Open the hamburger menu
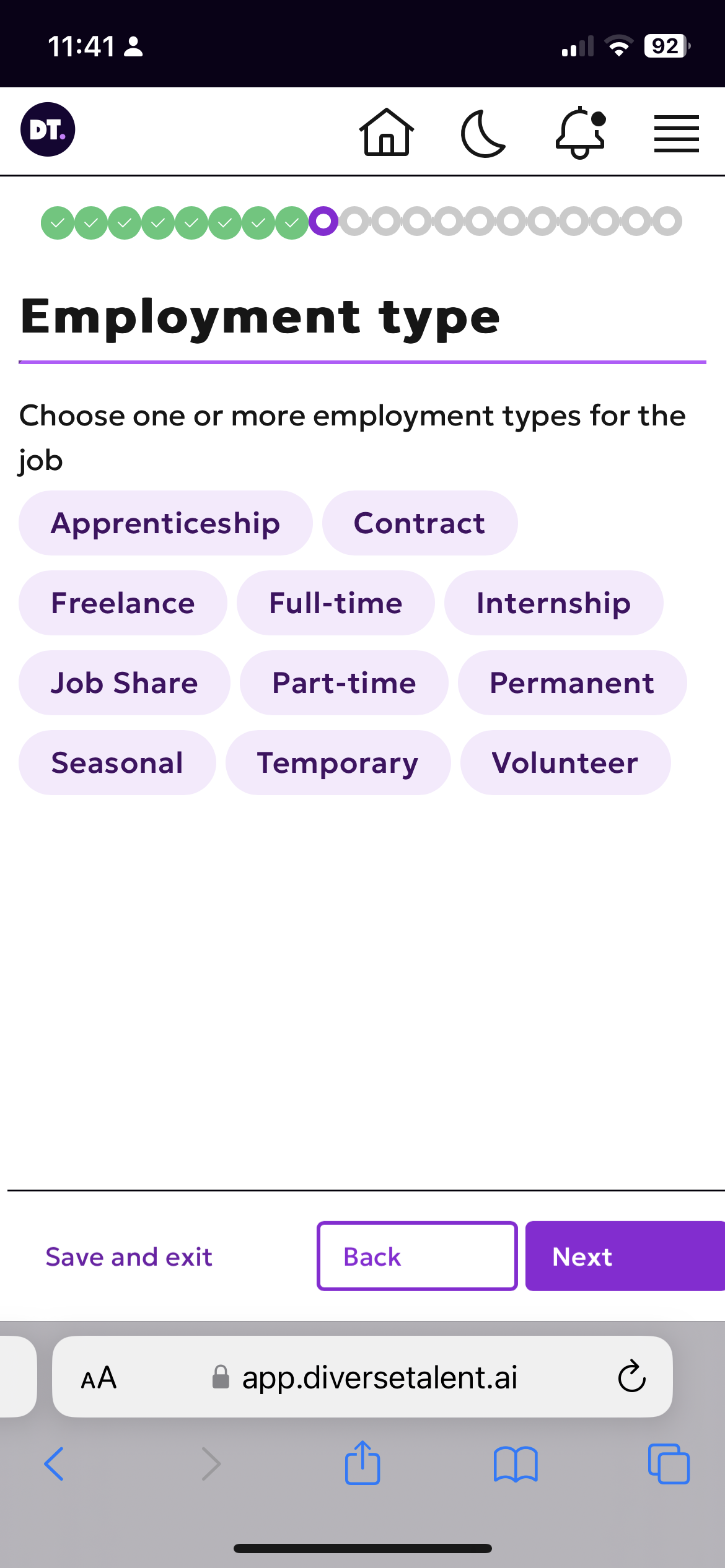The image size is (725, 1568). click(x=677, y=133)
